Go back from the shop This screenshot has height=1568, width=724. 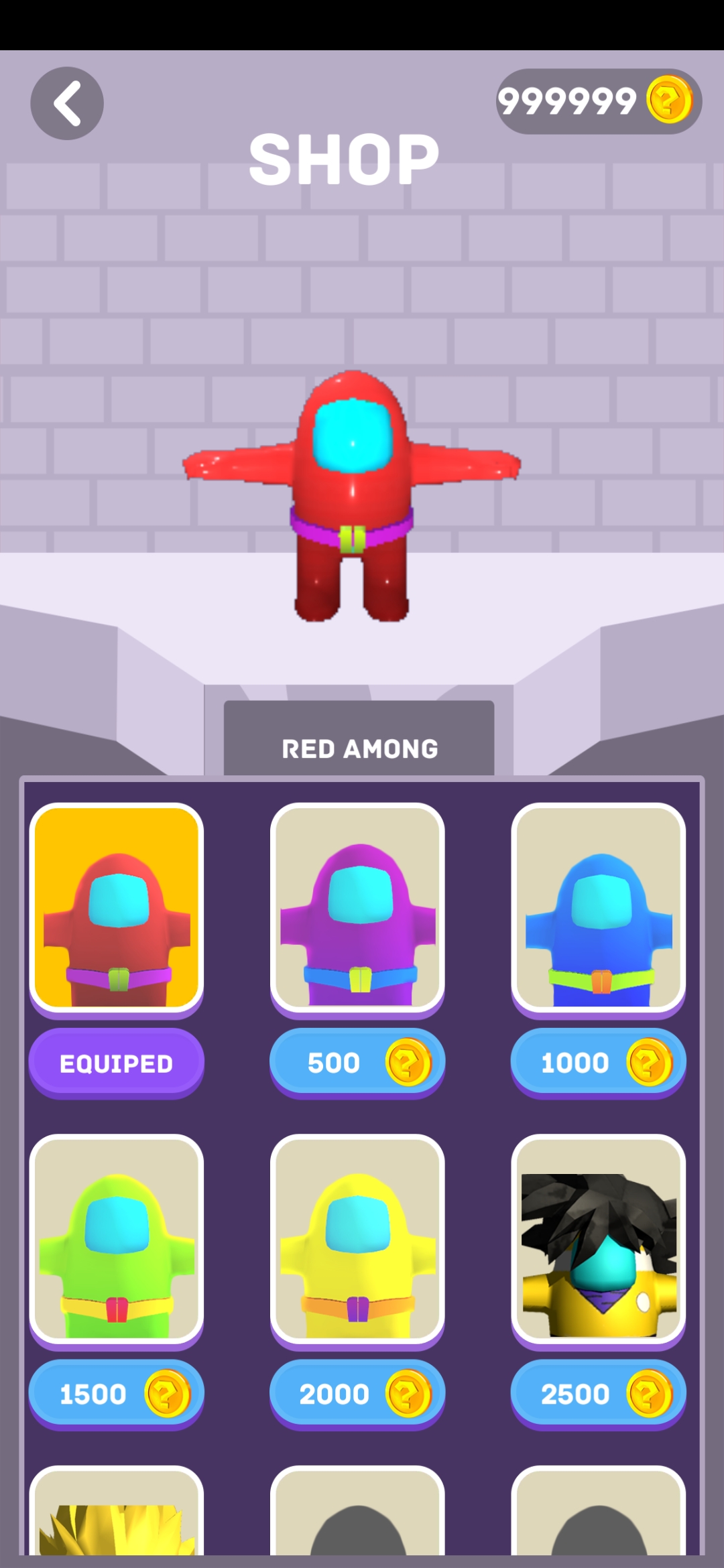tap(67, 103)
